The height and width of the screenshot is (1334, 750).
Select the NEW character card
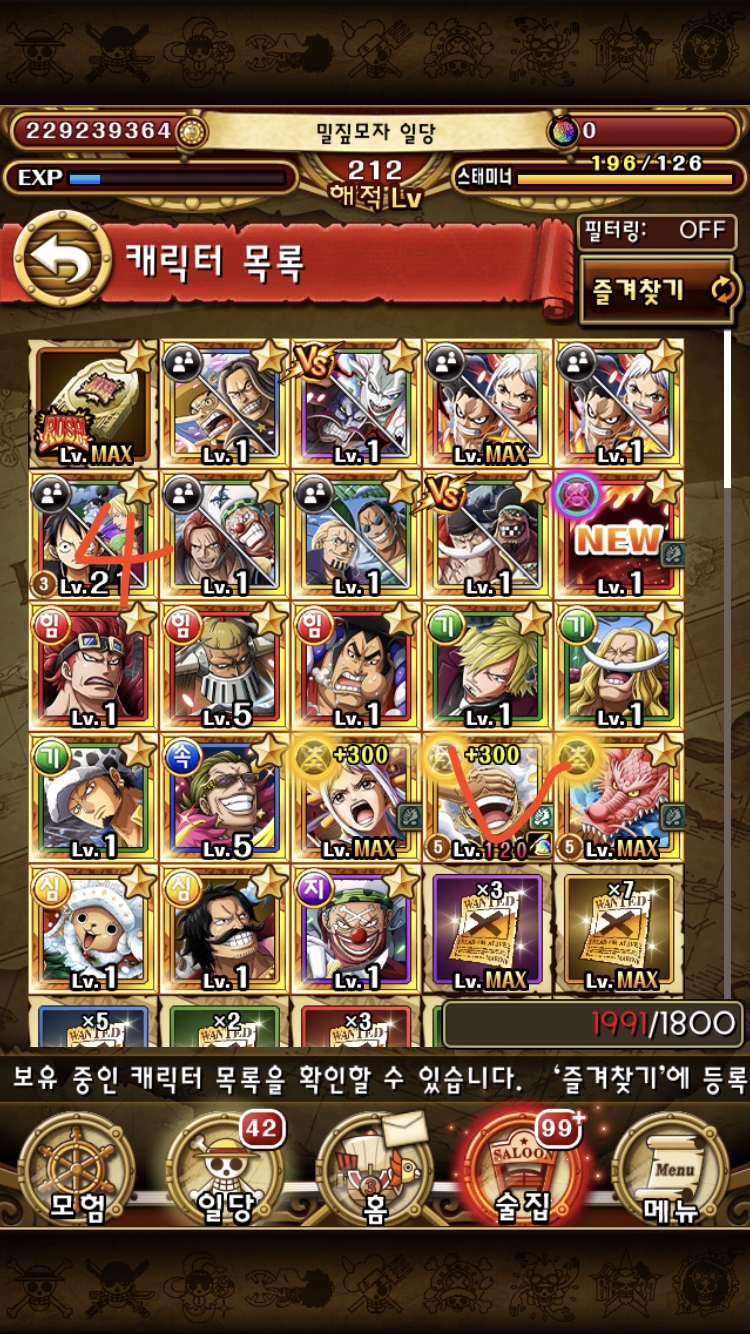point(619,535)
